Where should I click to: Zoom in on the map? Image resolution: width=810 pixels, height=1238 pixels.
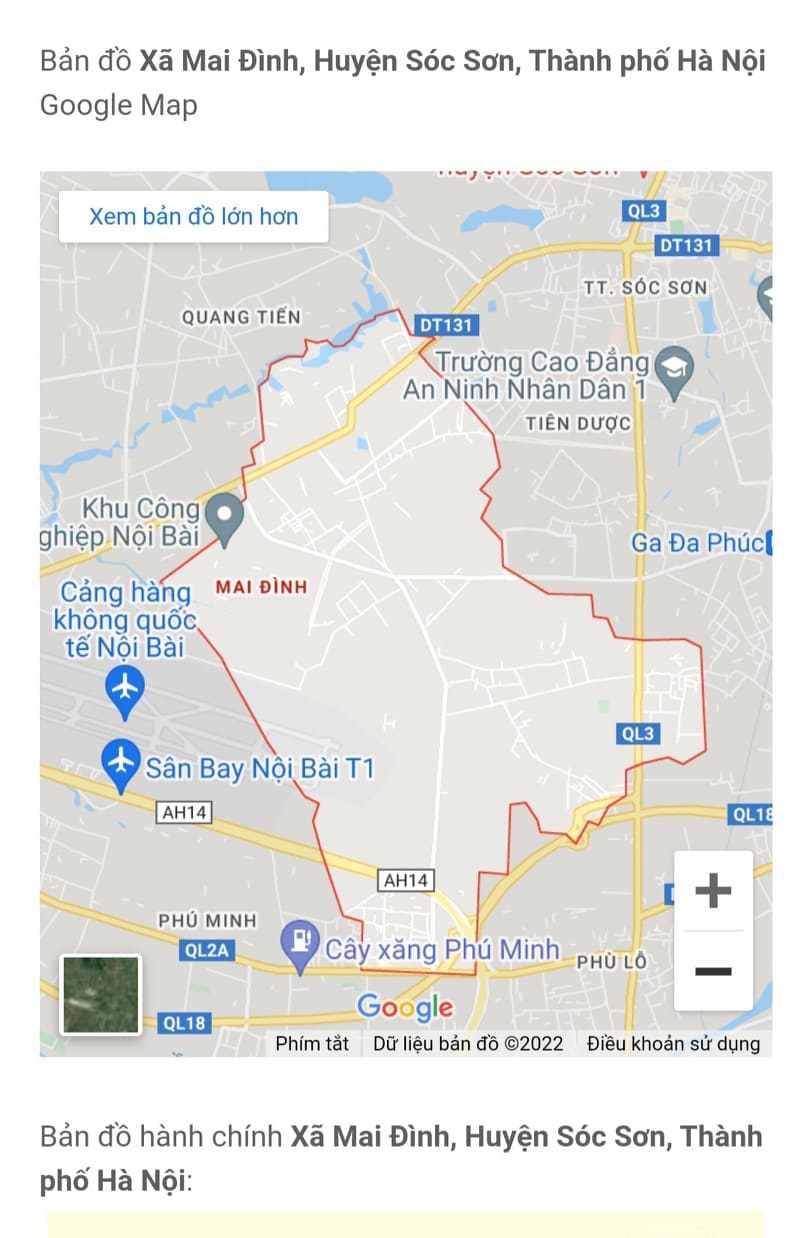coord(713,890)
